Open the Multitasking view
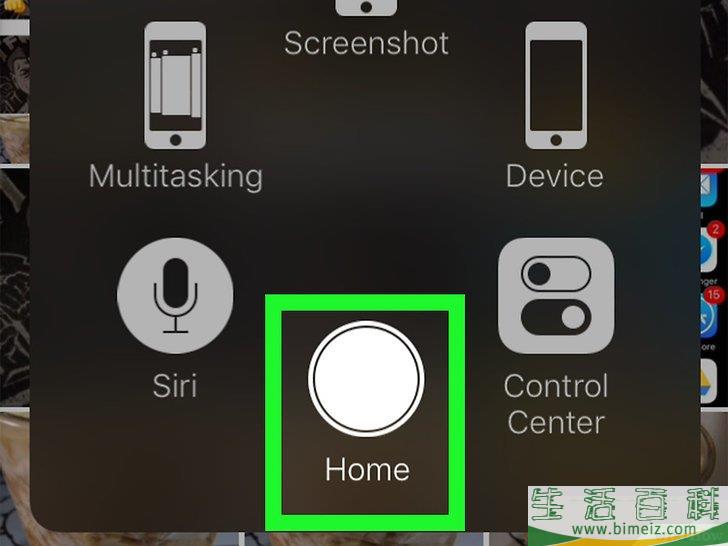 coord(176,83)
